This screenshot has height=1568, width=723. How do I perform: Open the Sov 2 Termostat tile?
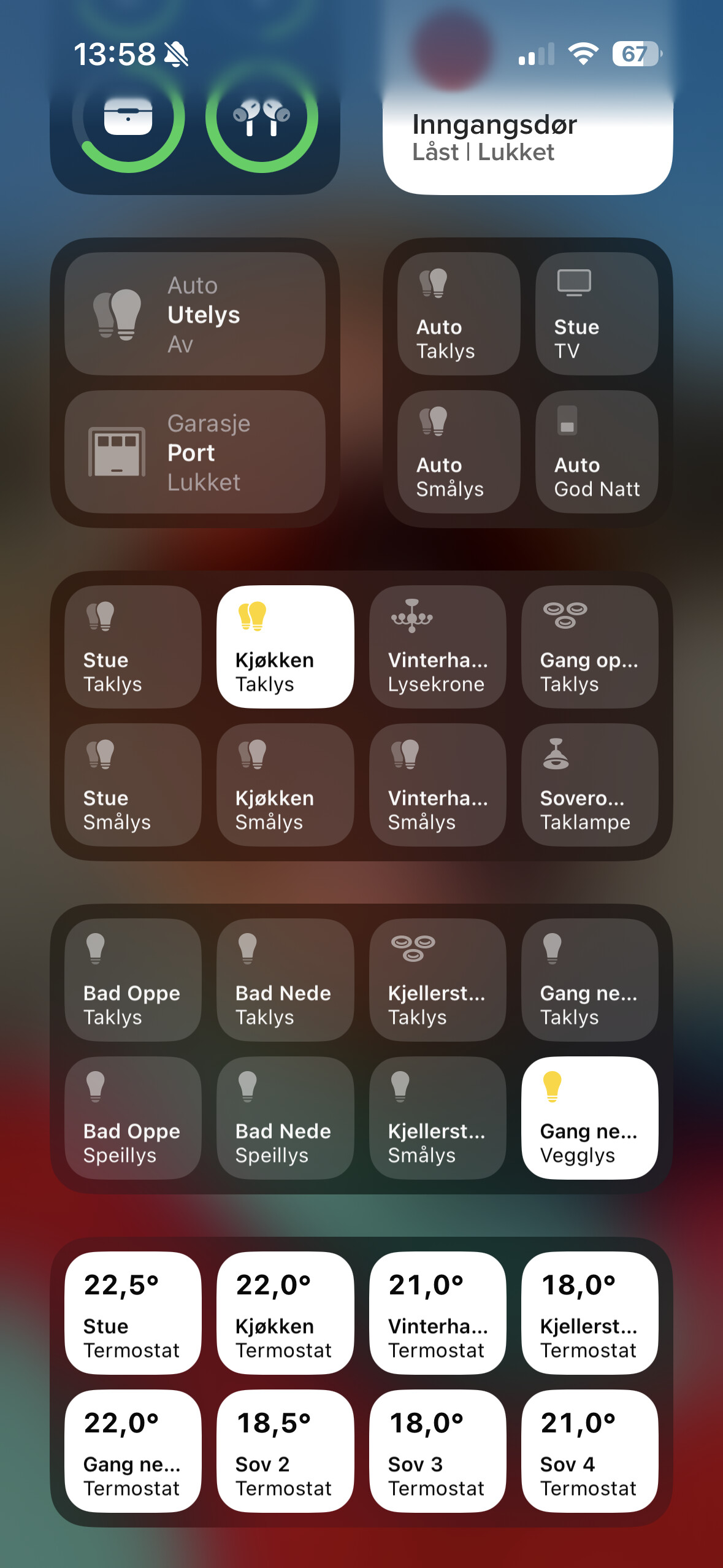pyautogui.click(x=285, y=1451)
